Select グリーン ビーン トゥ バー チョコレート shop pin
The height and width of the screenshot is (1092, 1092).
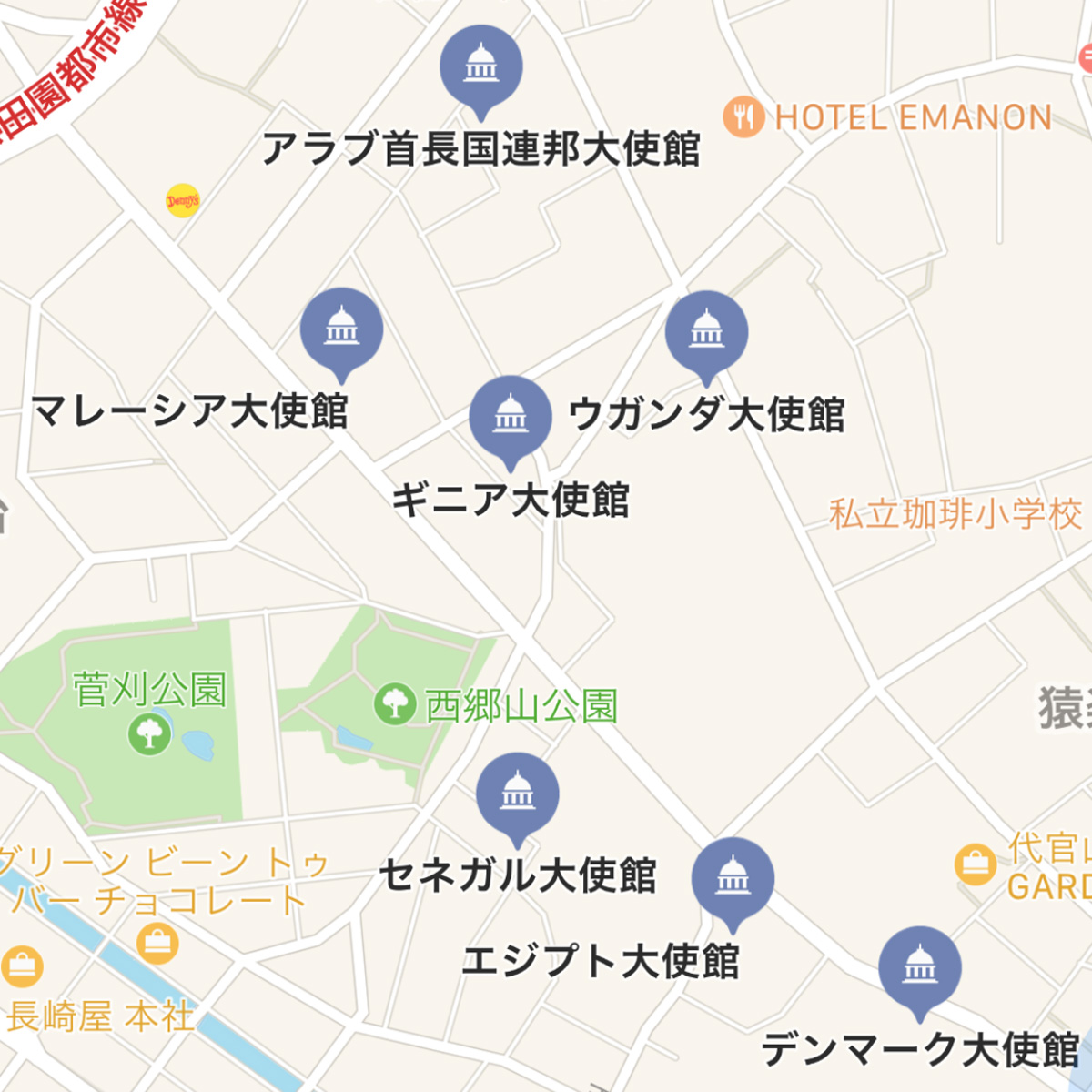[157, 945]
